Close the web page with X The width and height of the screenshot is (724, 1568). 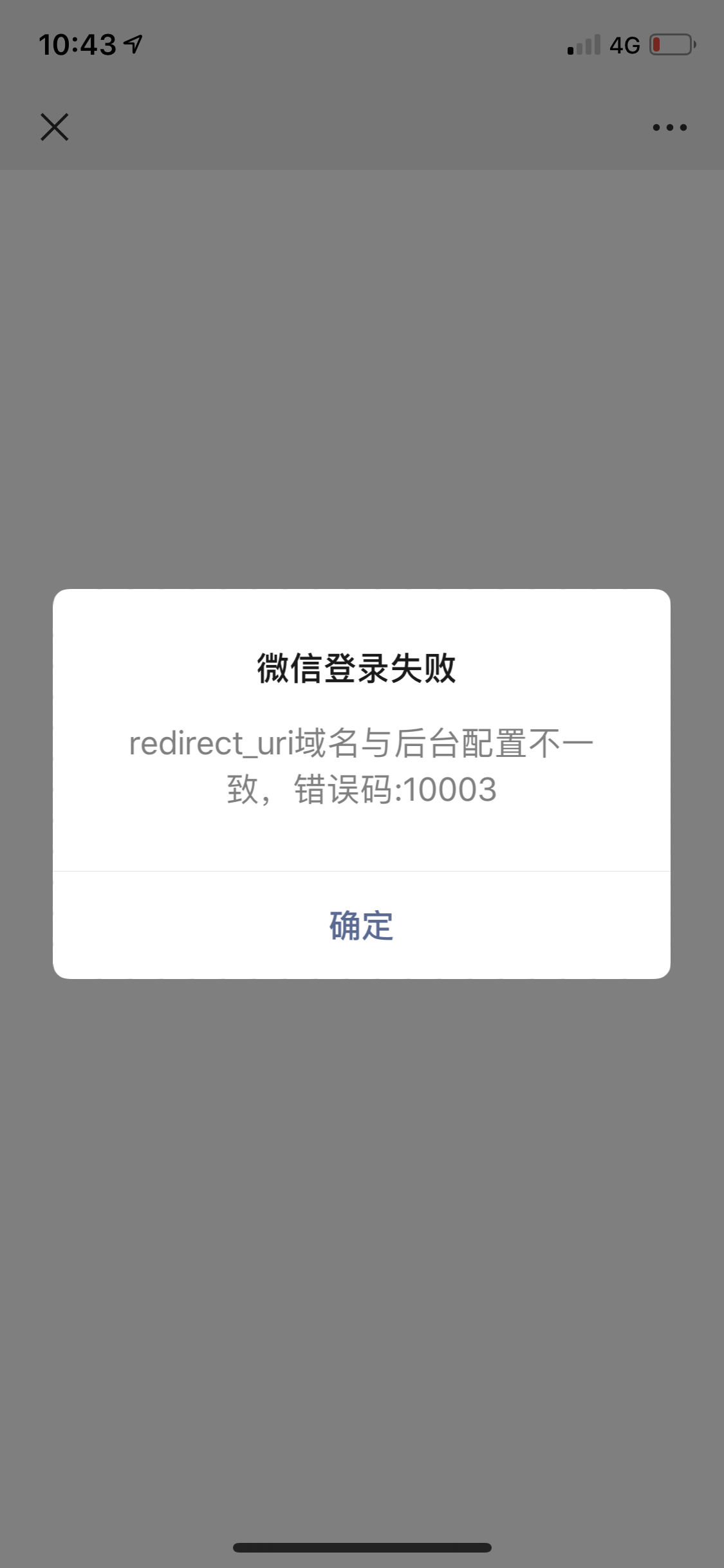(x=55, y=127)
